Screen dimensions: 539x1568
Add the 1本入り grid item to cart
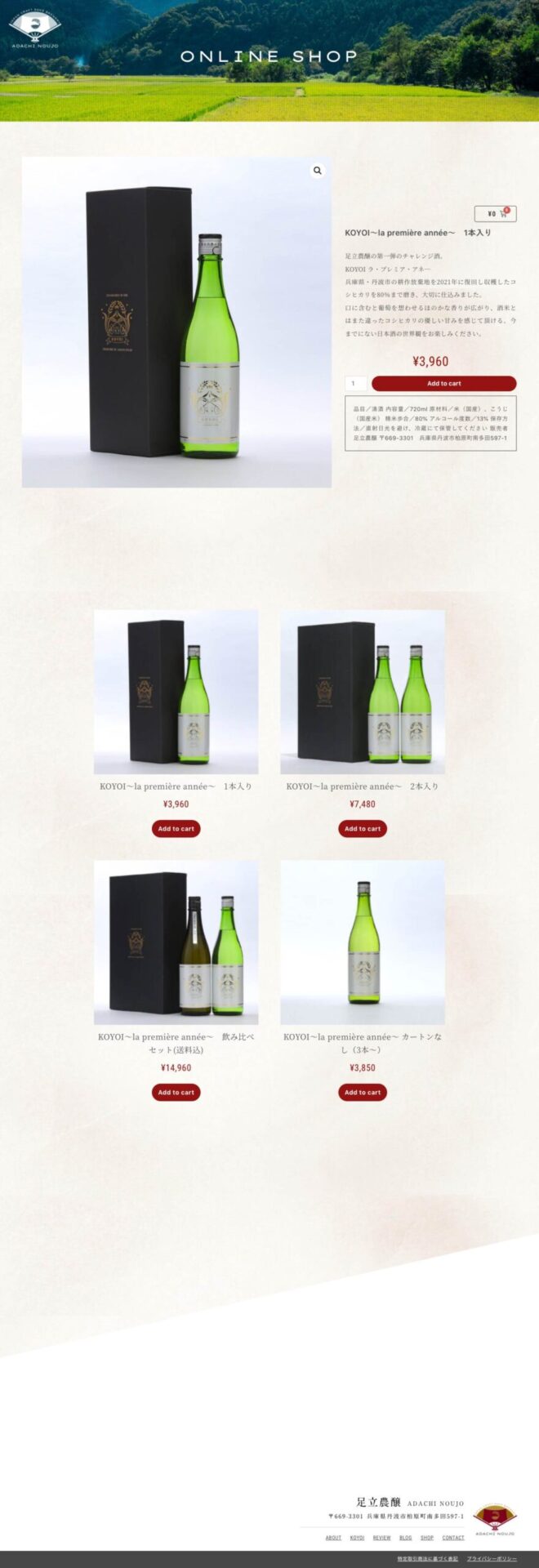click(x=176, y=828)
